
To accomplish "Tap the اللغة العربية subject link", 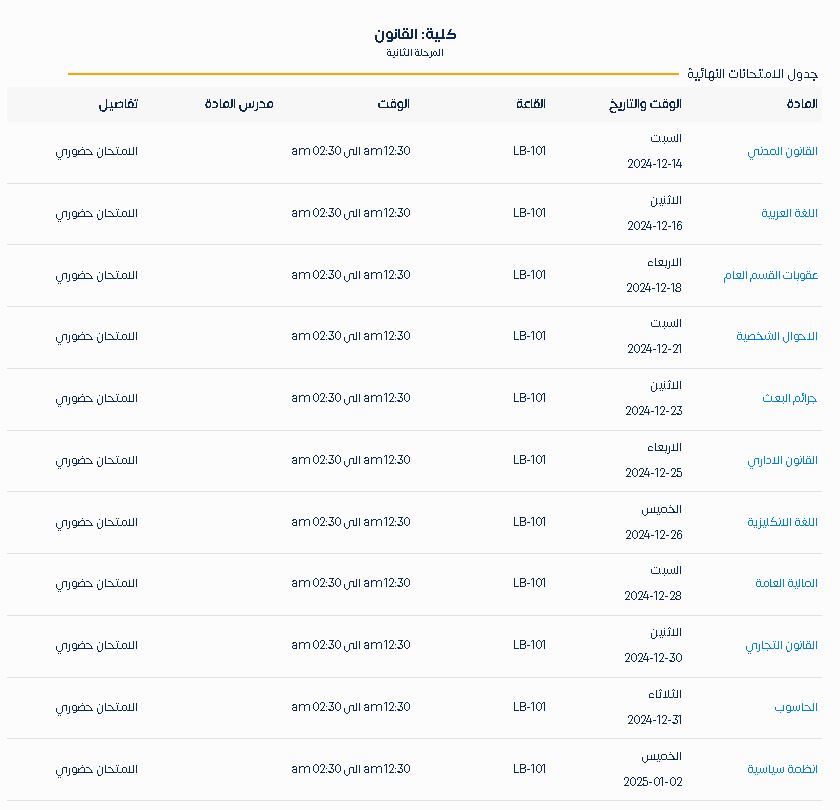I will pyautogui.click(x=789, y=214).
